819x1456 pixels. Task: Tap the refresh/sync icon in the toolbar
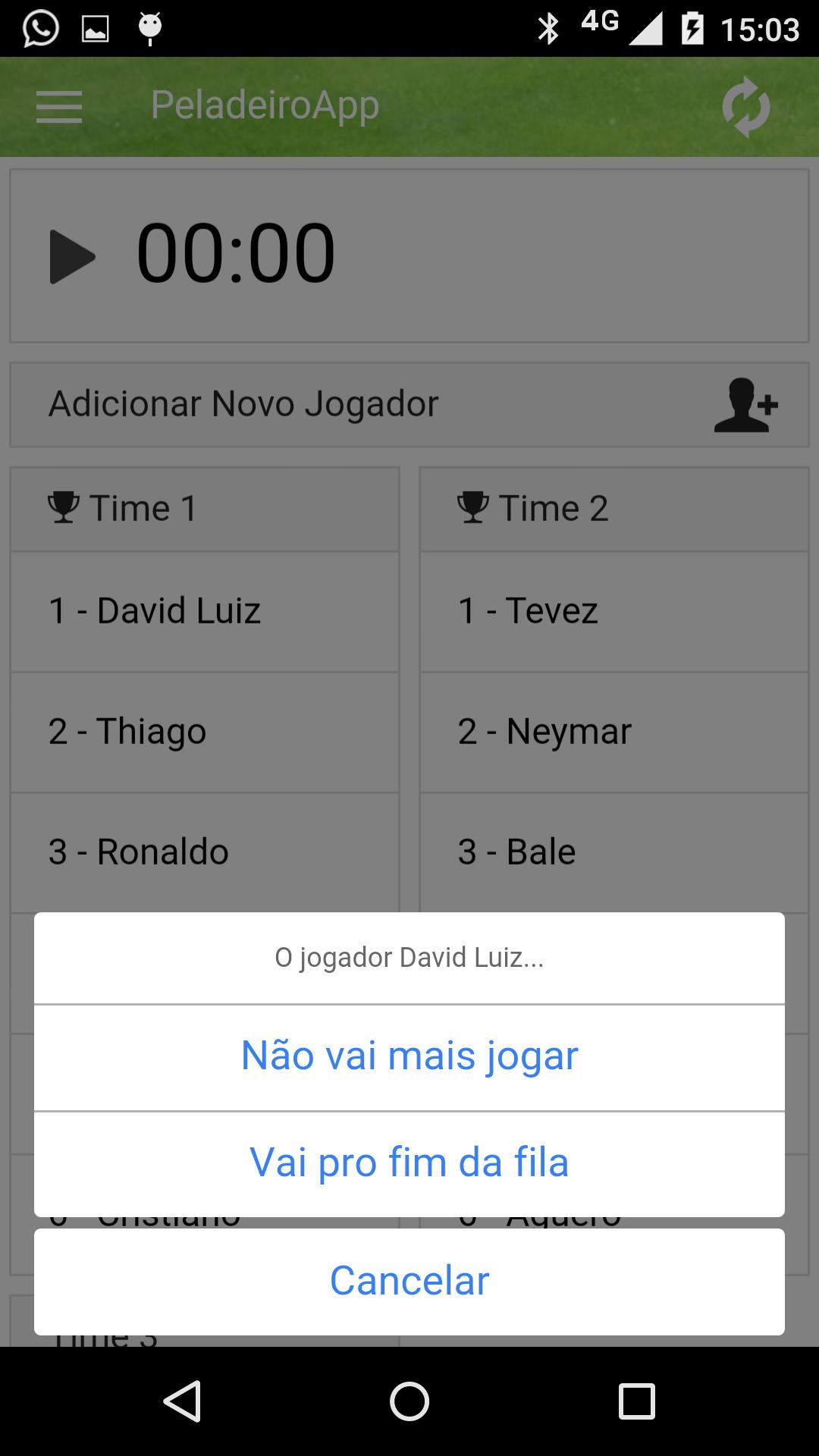(746, 106)
